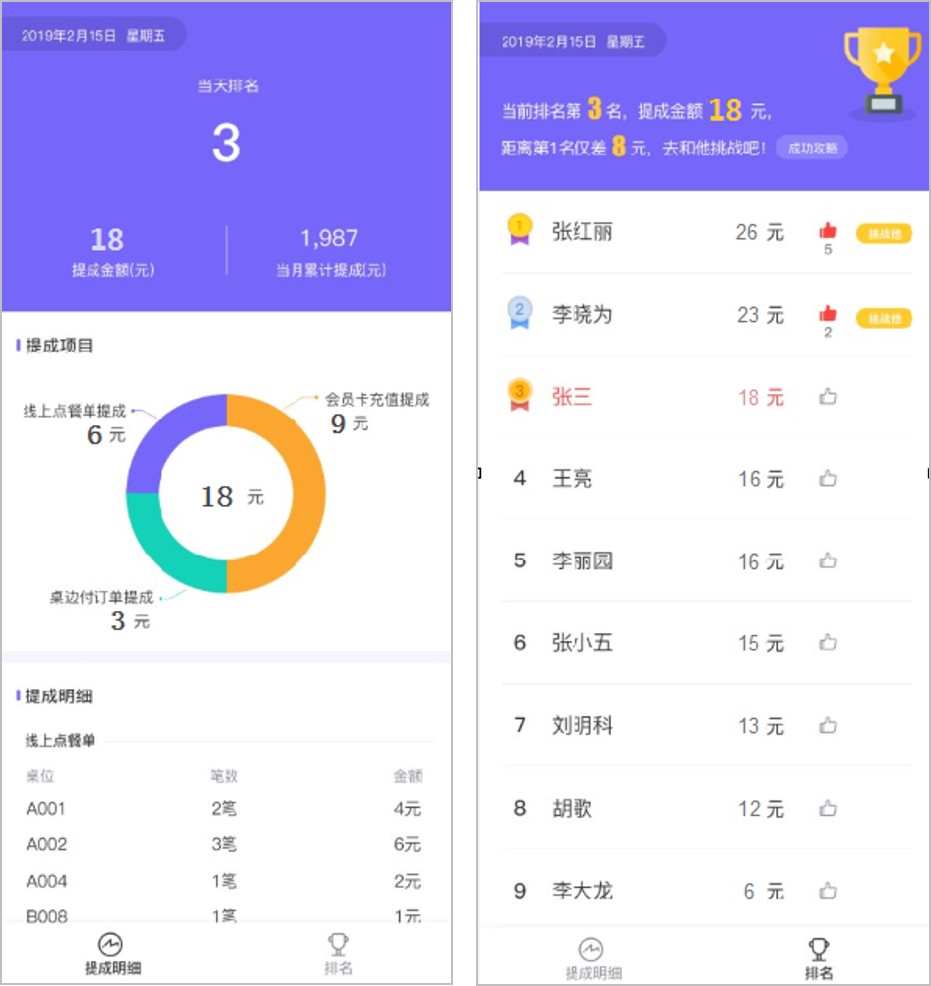The width and height of the screenshot is (931, 986).
Task: Tap 挑战他 next to 李晓为
Action: tap(884, 318)
